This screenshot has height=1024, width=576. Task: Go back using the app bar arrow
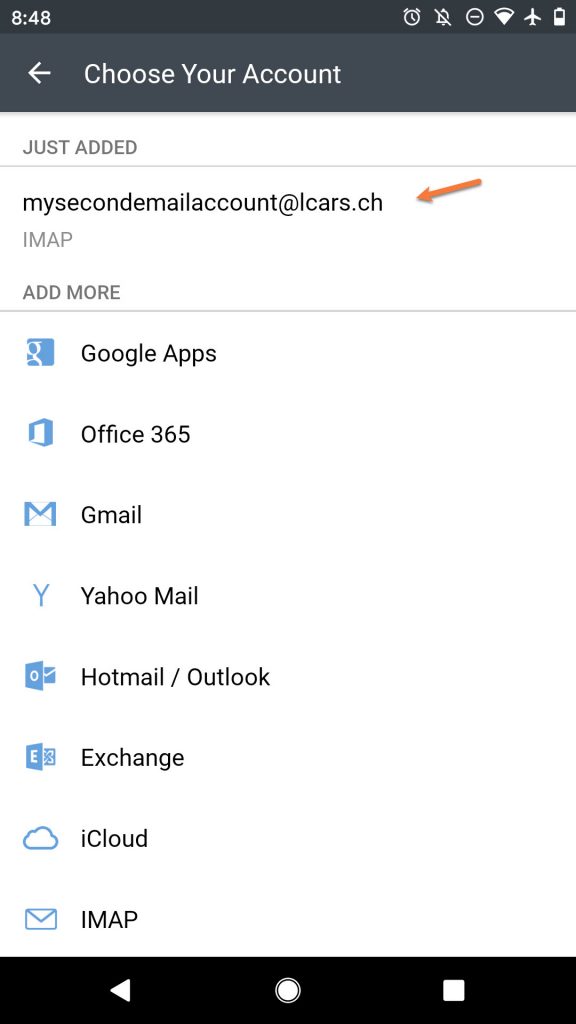click(x=39, y=73)
